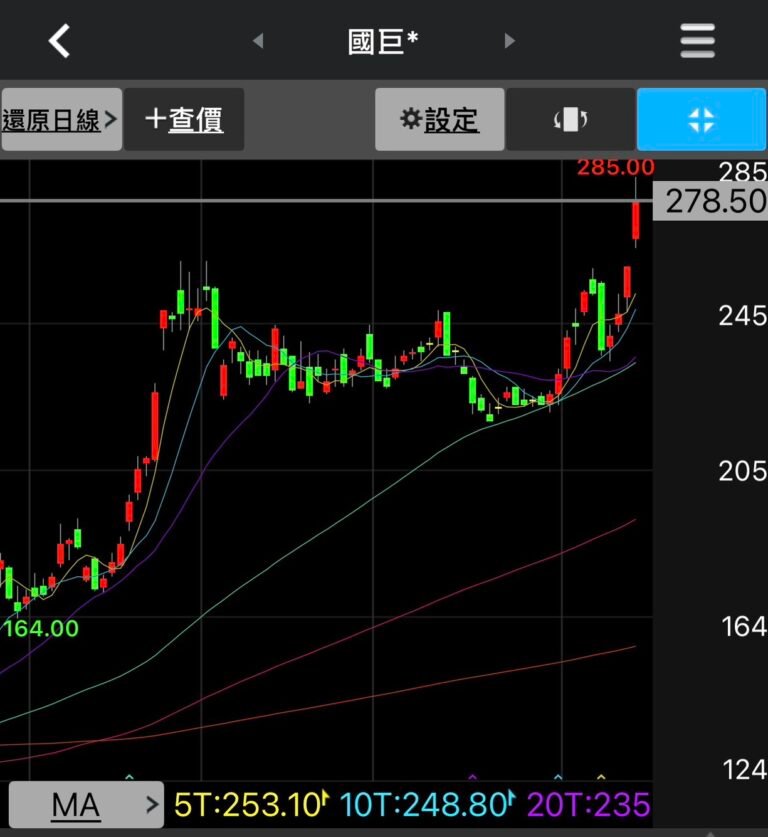Screen dimensions: 768x837
Task: Switch to the next stock with right arrow
Action: tap(510, 41)
